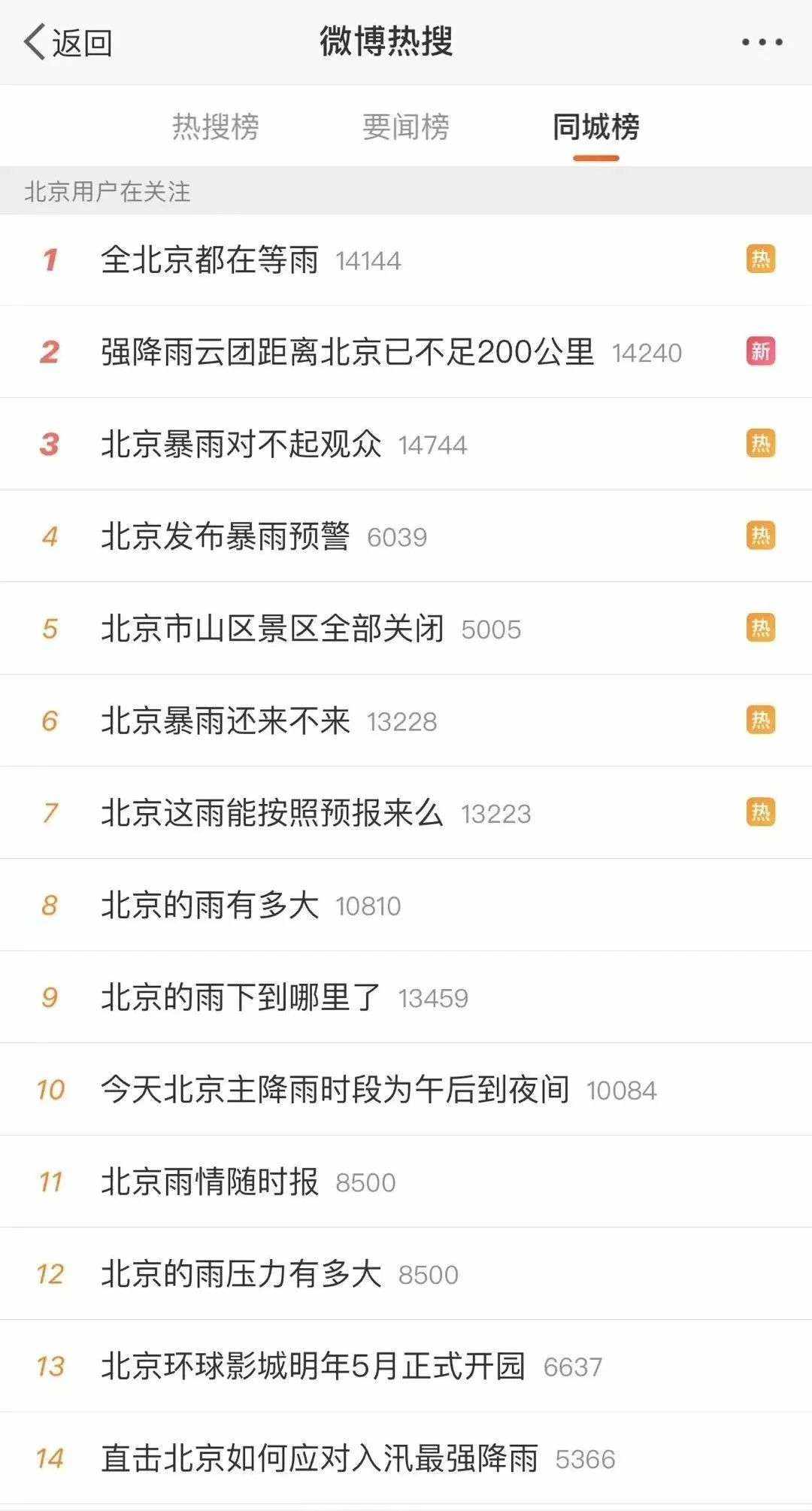
Task: Open the 北京雨情随时报 entry
Action: [210, 1182]
